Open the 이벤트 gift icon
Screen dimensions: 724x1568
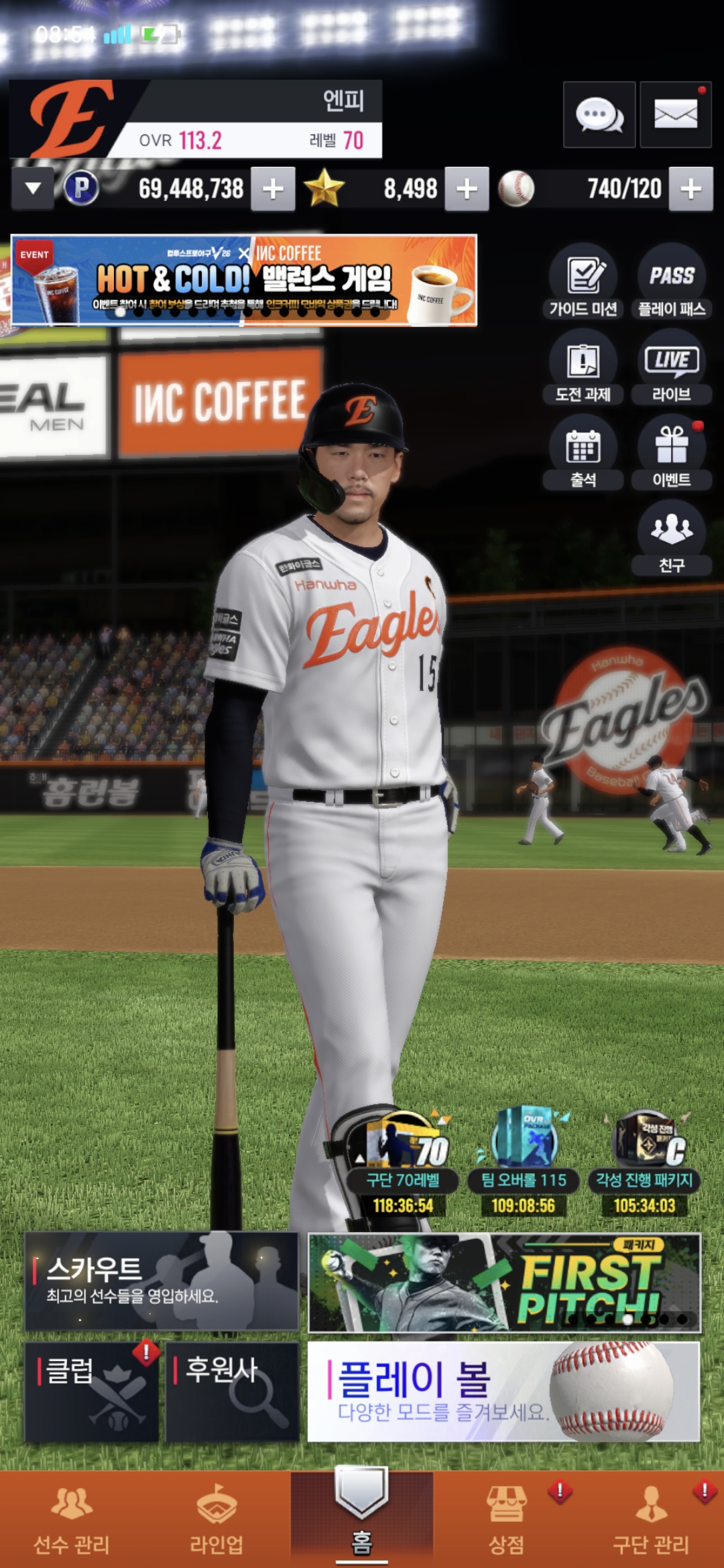click(671, 453)
